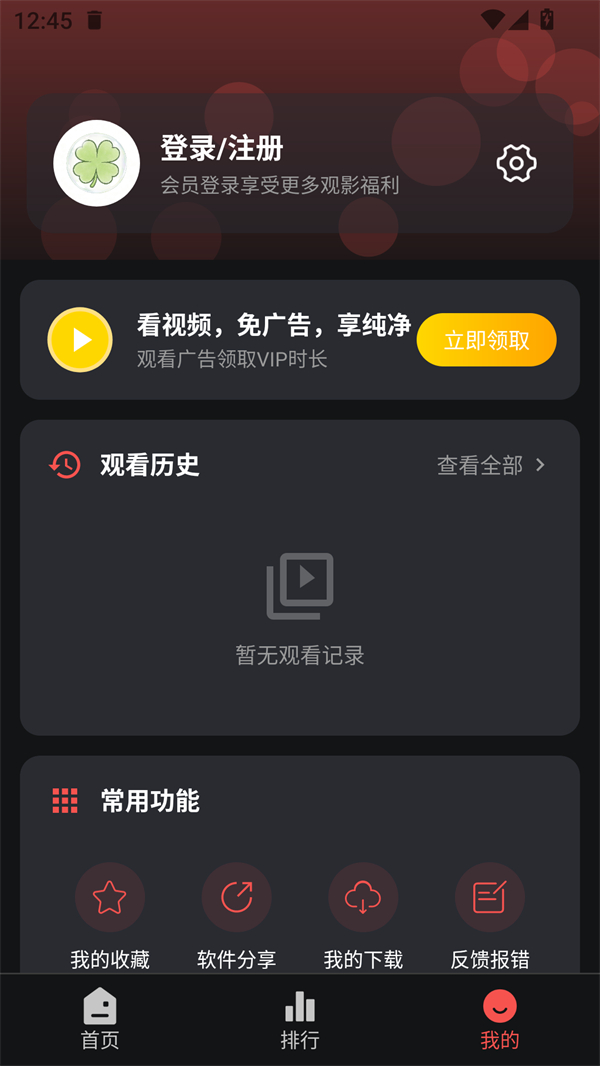Switch to the 排行 tab
Viewport: 600px width, 1066px height.
[300, 1020]
